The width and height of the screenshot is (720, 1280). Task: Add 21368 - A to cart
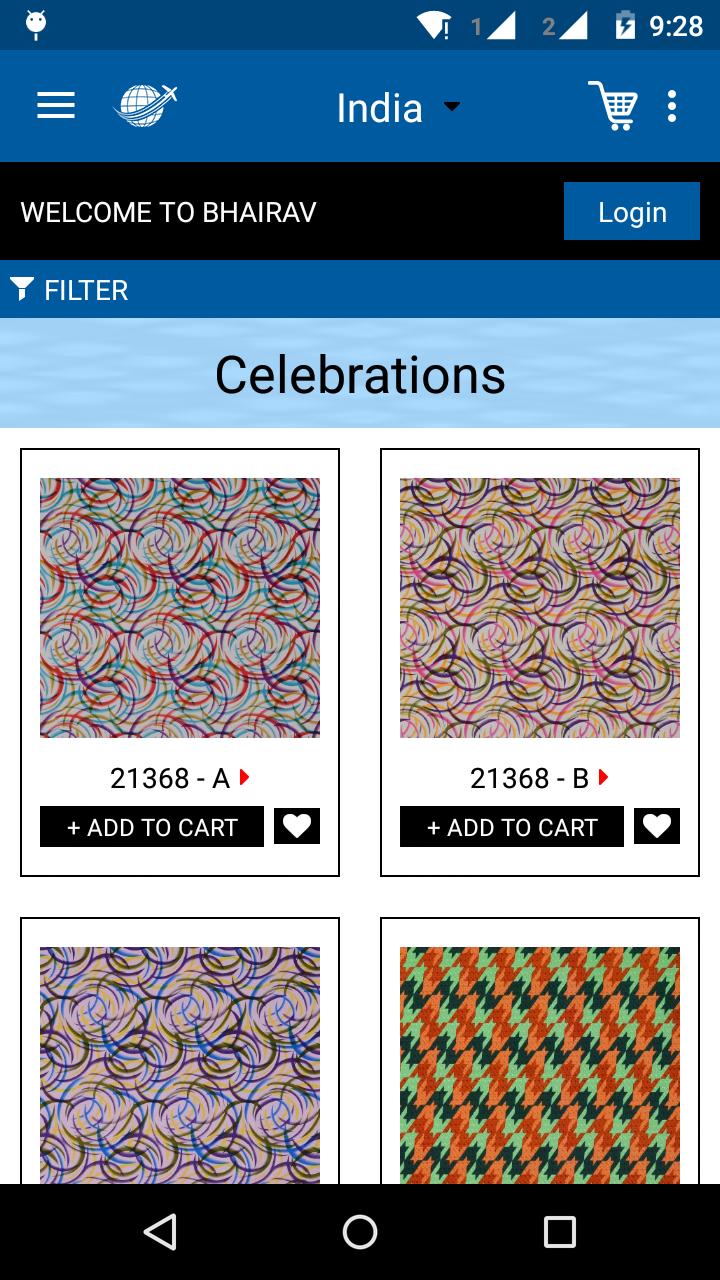point(152,827)
